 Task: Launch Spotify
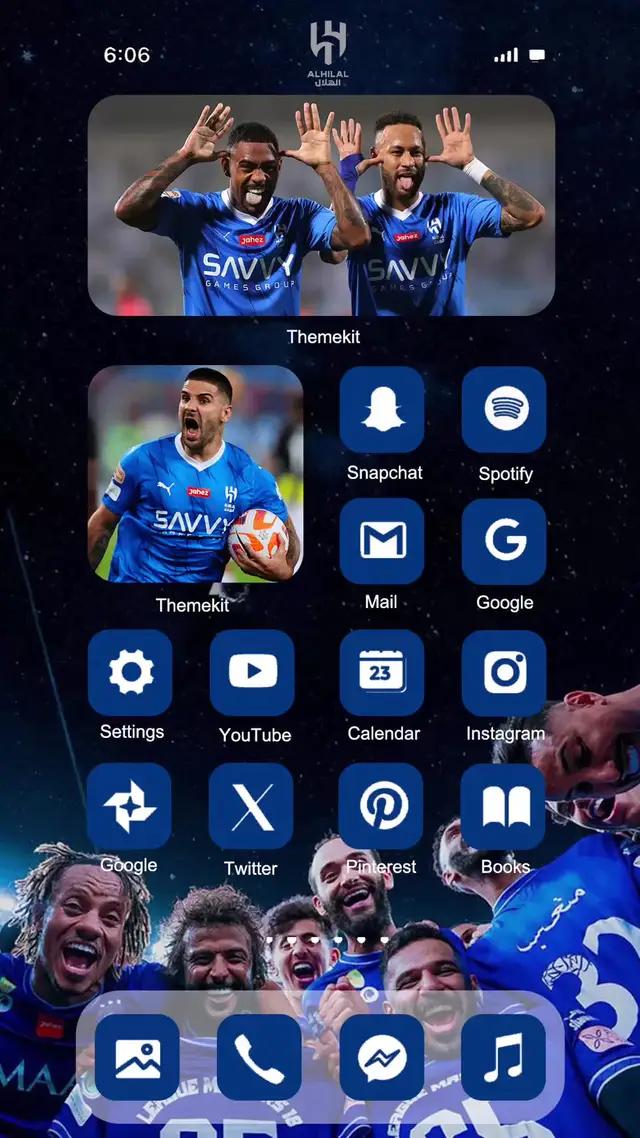tap(504, 410)
